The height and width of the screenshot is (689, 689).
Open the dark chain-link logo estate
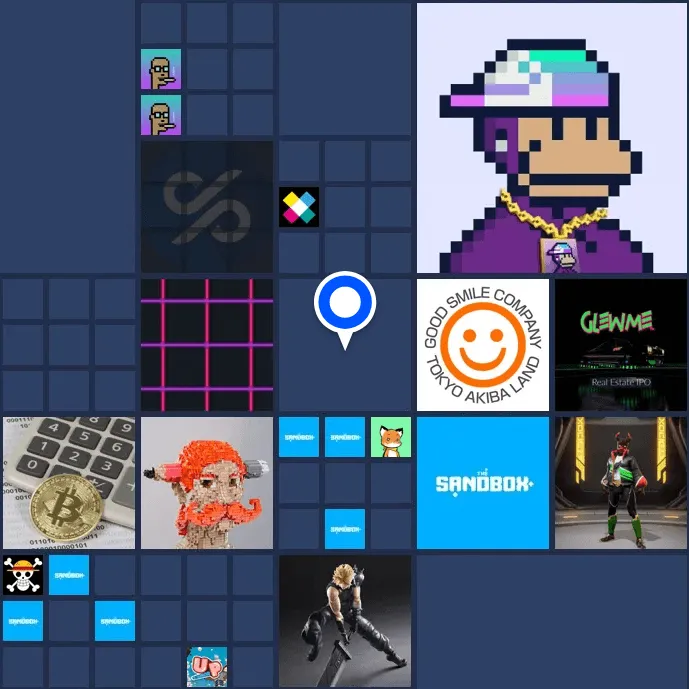[x=207, y=207]
